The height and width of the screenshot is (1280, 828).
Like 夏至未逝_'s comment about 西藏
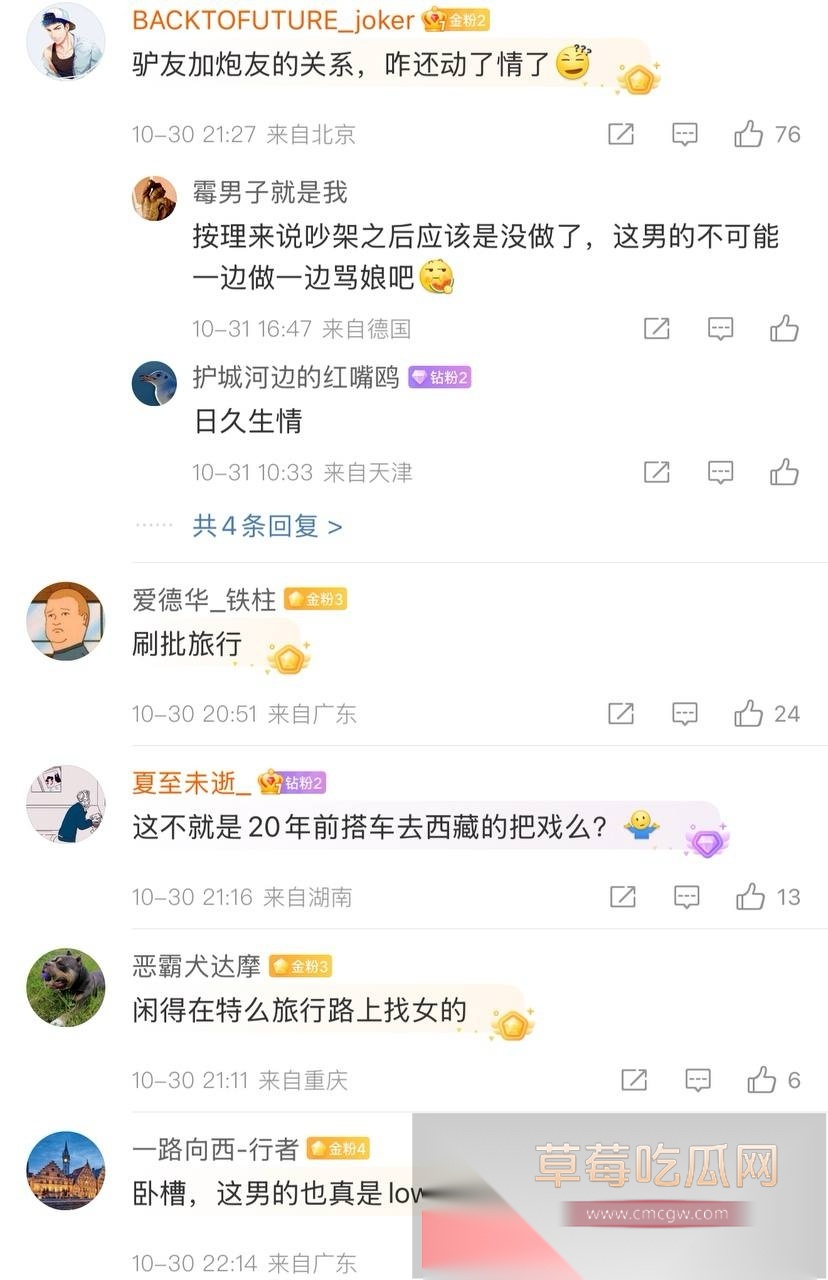751,897
